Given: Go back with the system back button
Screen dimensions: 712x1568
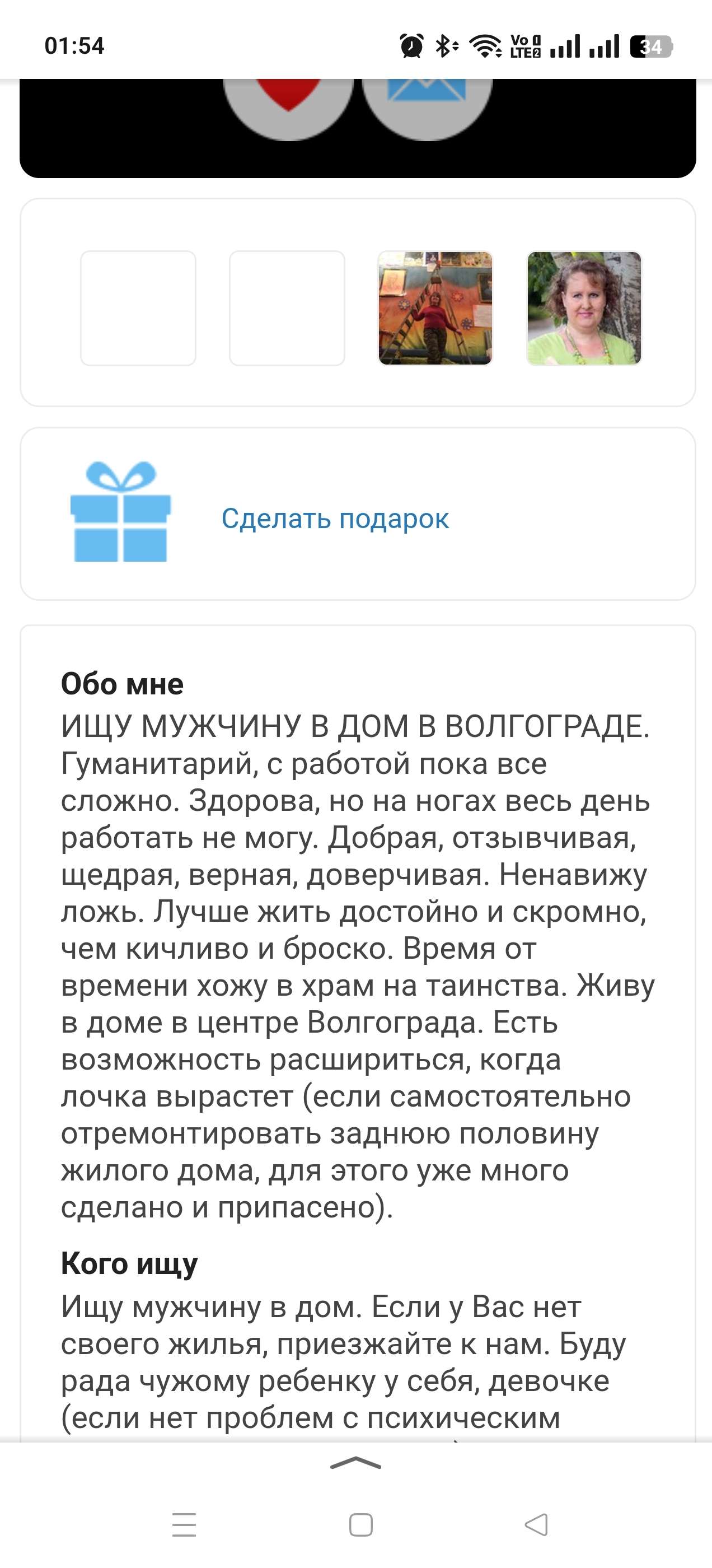Looking at the screenshot, I should (x=536, y=1525).
